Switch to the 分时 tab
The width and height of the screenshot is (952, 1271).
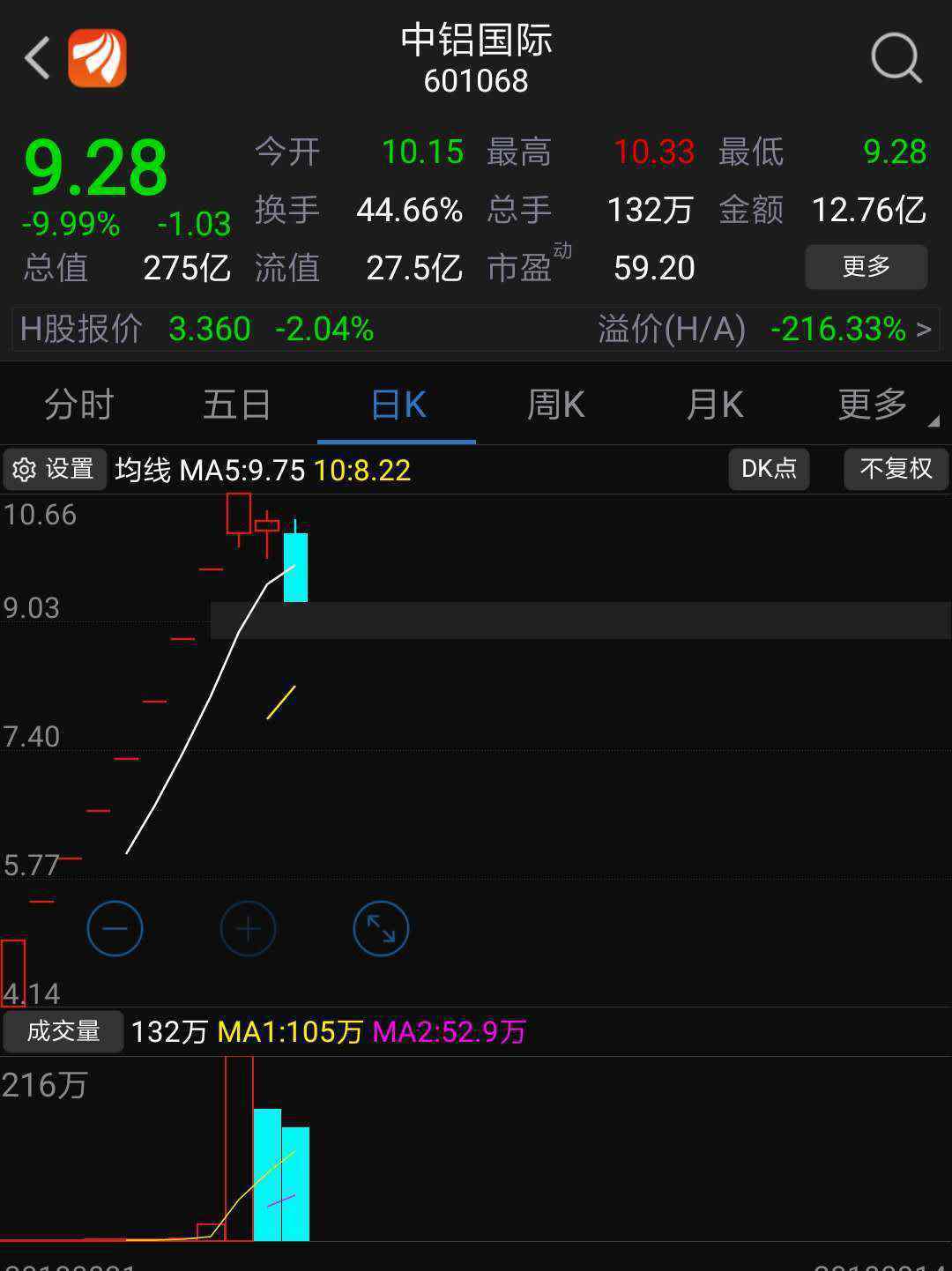pos(79,405)
